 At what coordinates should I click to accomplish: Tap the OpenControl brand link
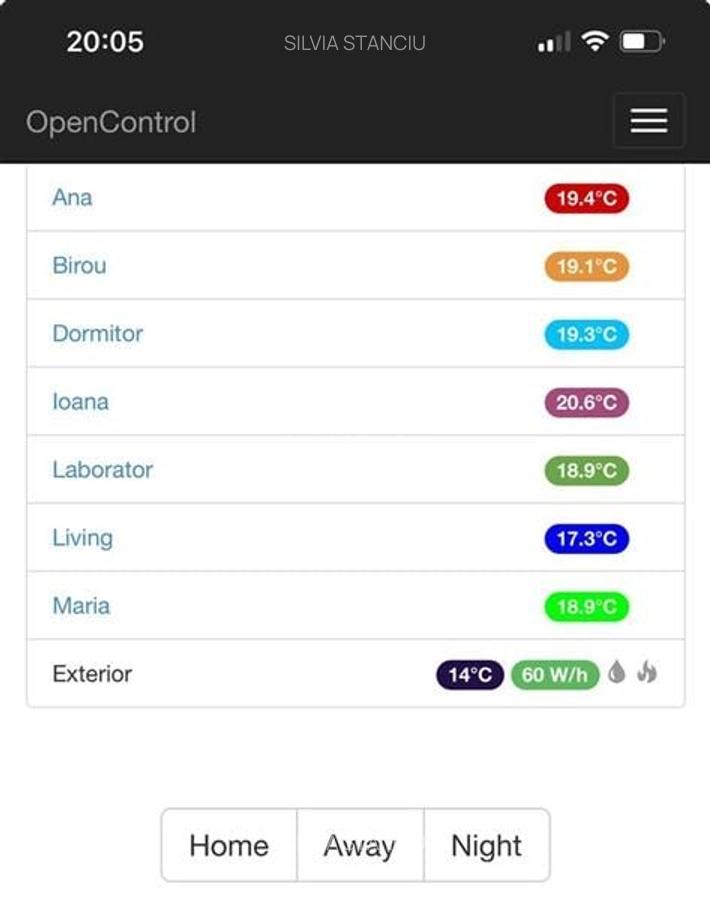coord(111,122)
